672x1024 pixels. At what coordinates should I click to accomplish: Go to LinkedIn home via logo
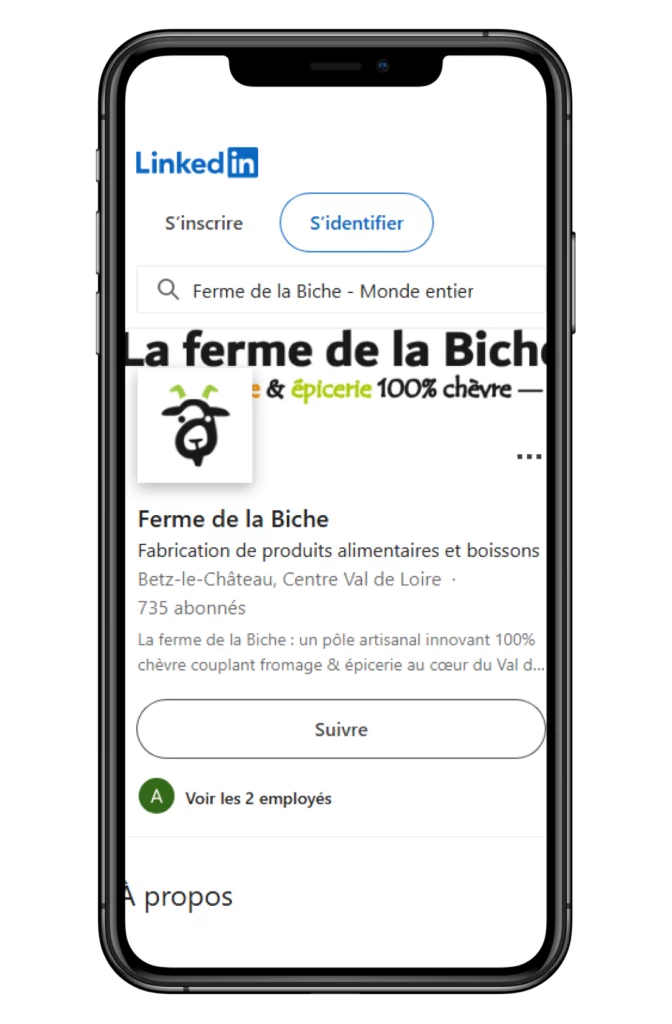196,162
